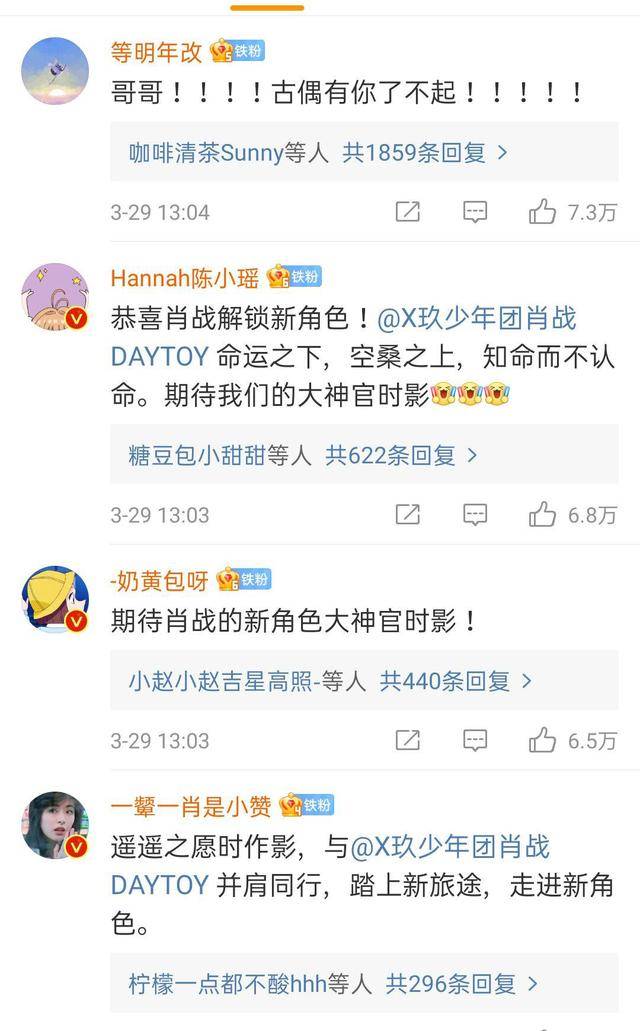Repost 等明年改's comment
Screen dimensions: 640x1031
click(407, 211)
